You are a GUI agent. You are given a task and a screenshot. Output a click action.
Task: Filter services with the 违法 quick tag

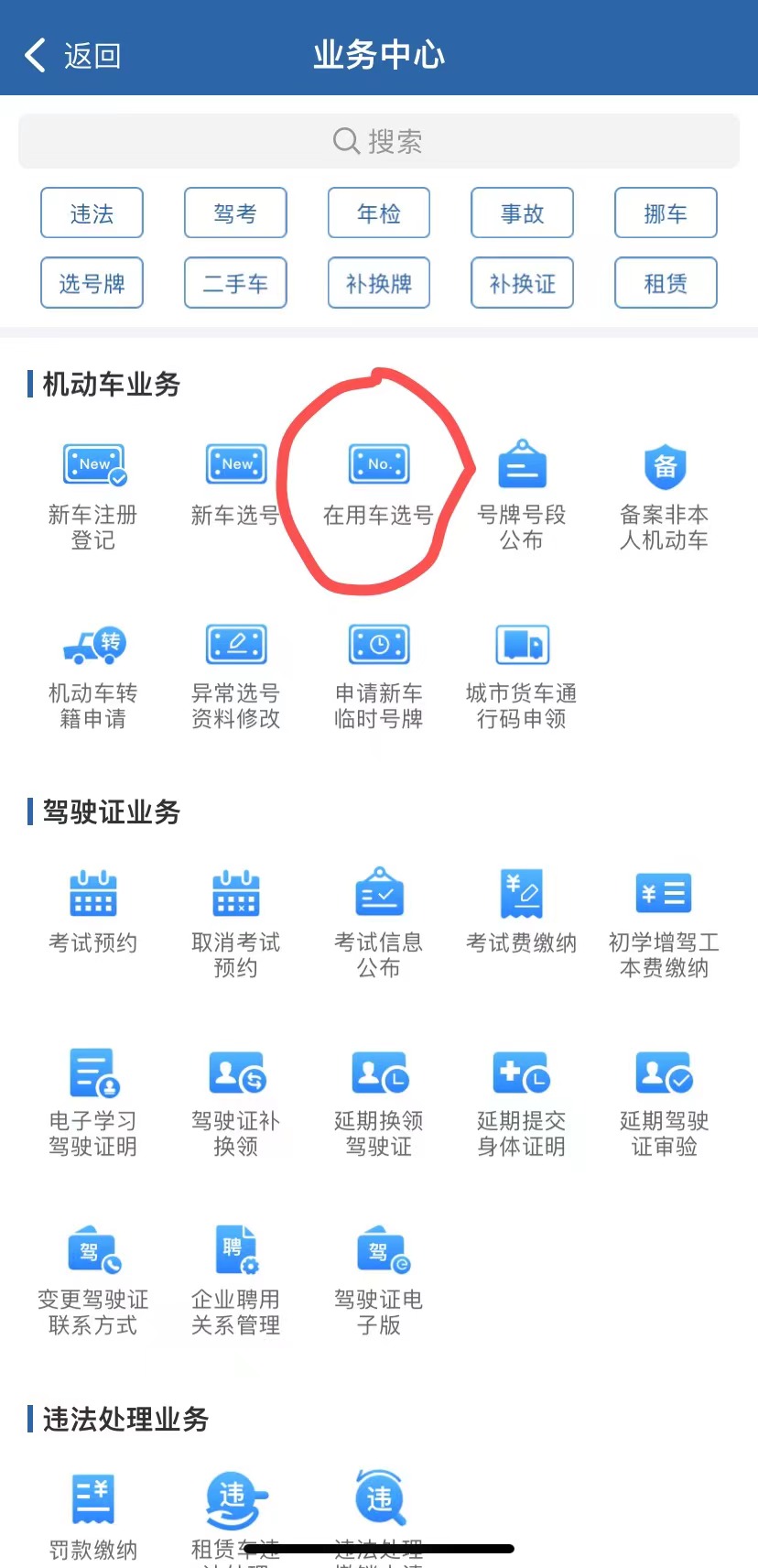click(92, 212)
